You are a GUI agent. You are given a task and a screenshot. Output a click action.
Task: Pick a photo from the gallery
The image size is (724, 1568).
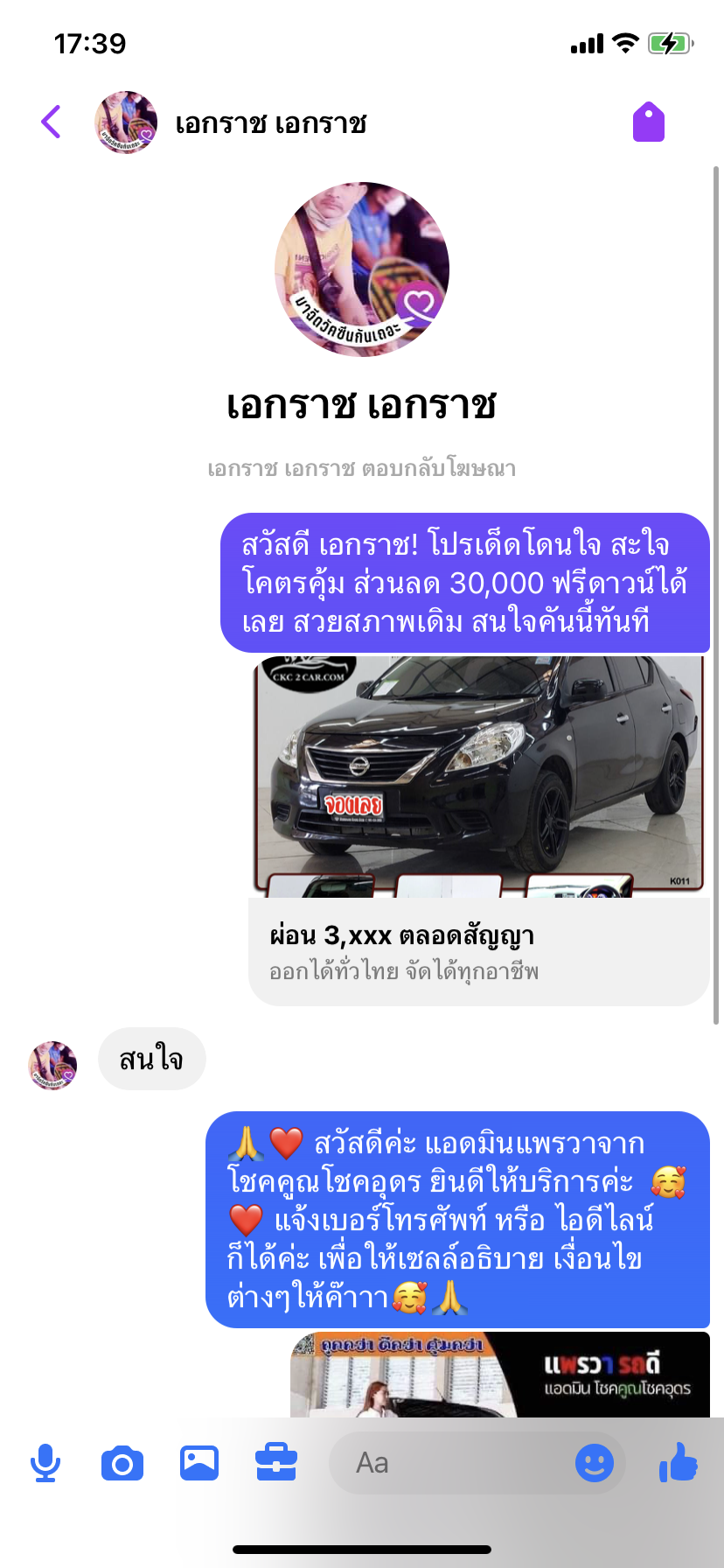click(x=199, y=1463)
